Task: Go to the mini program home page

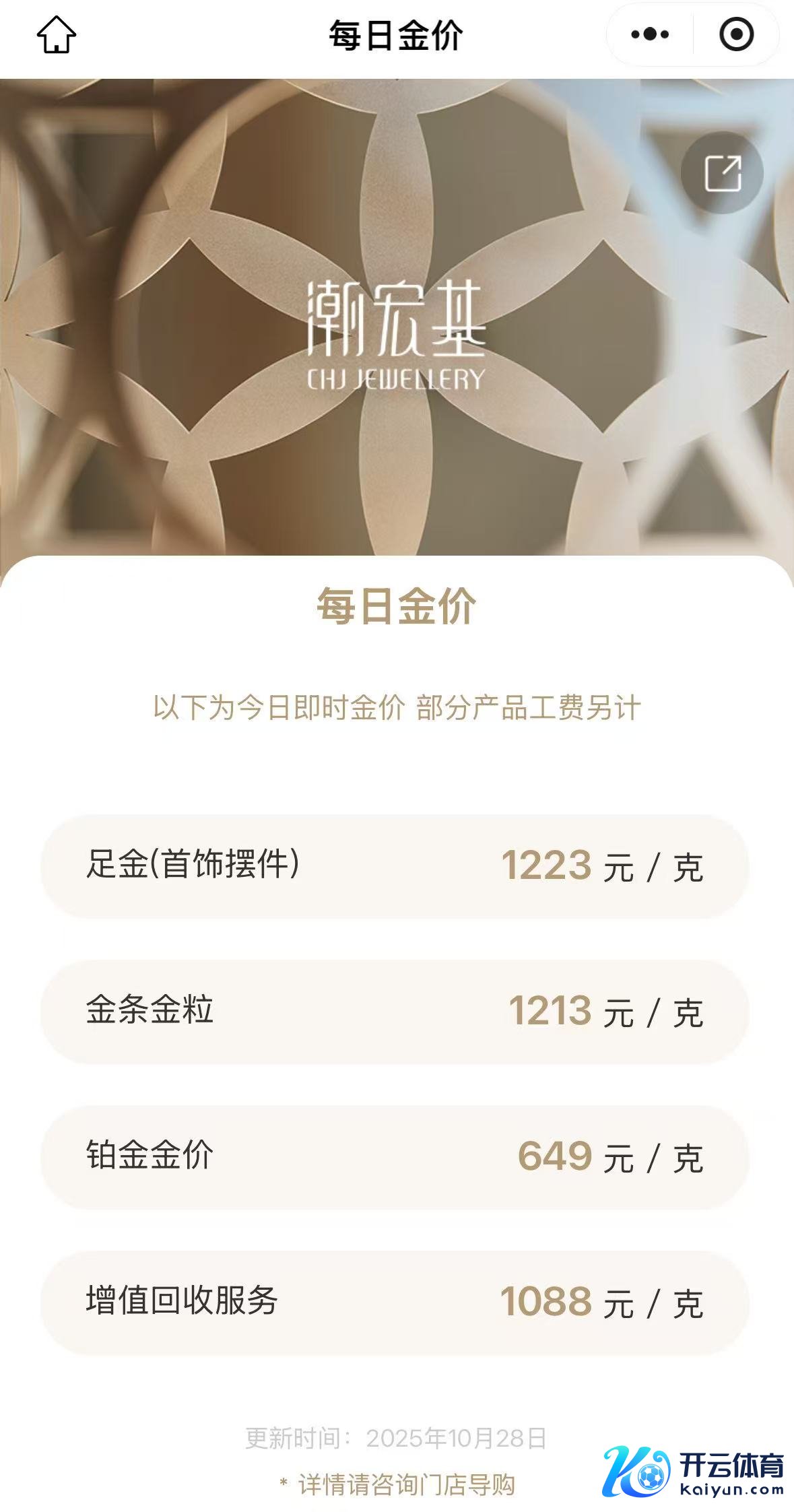Action: click(56, 34)
